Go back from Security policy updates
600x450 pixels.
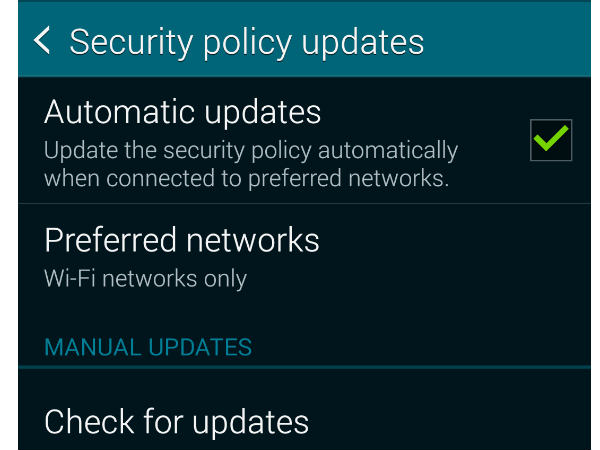pyautogui.click(x=42, y=41)
